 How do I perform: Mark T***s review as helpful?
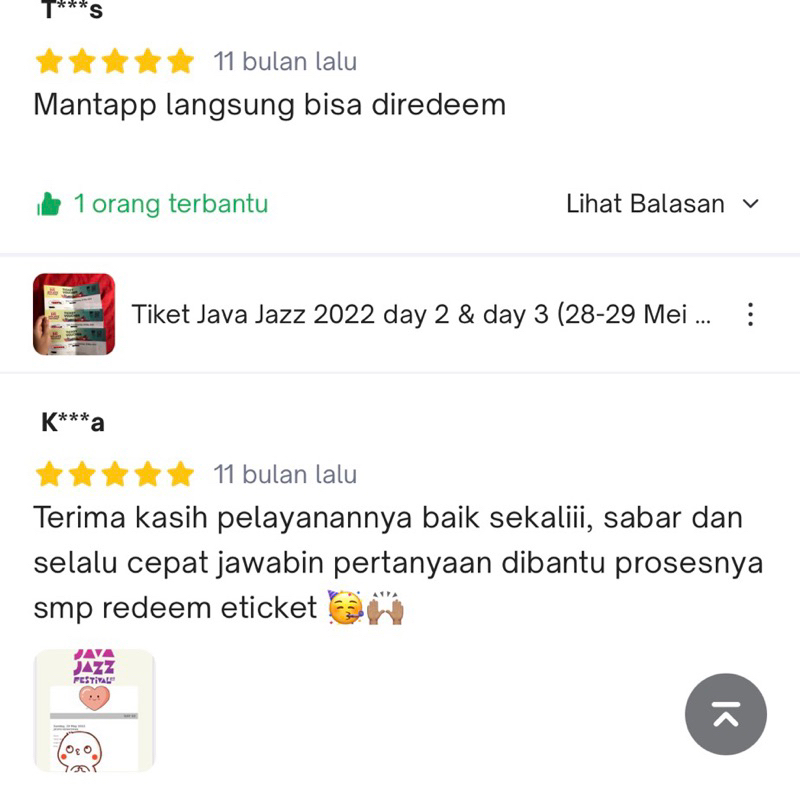pos(50,205)
